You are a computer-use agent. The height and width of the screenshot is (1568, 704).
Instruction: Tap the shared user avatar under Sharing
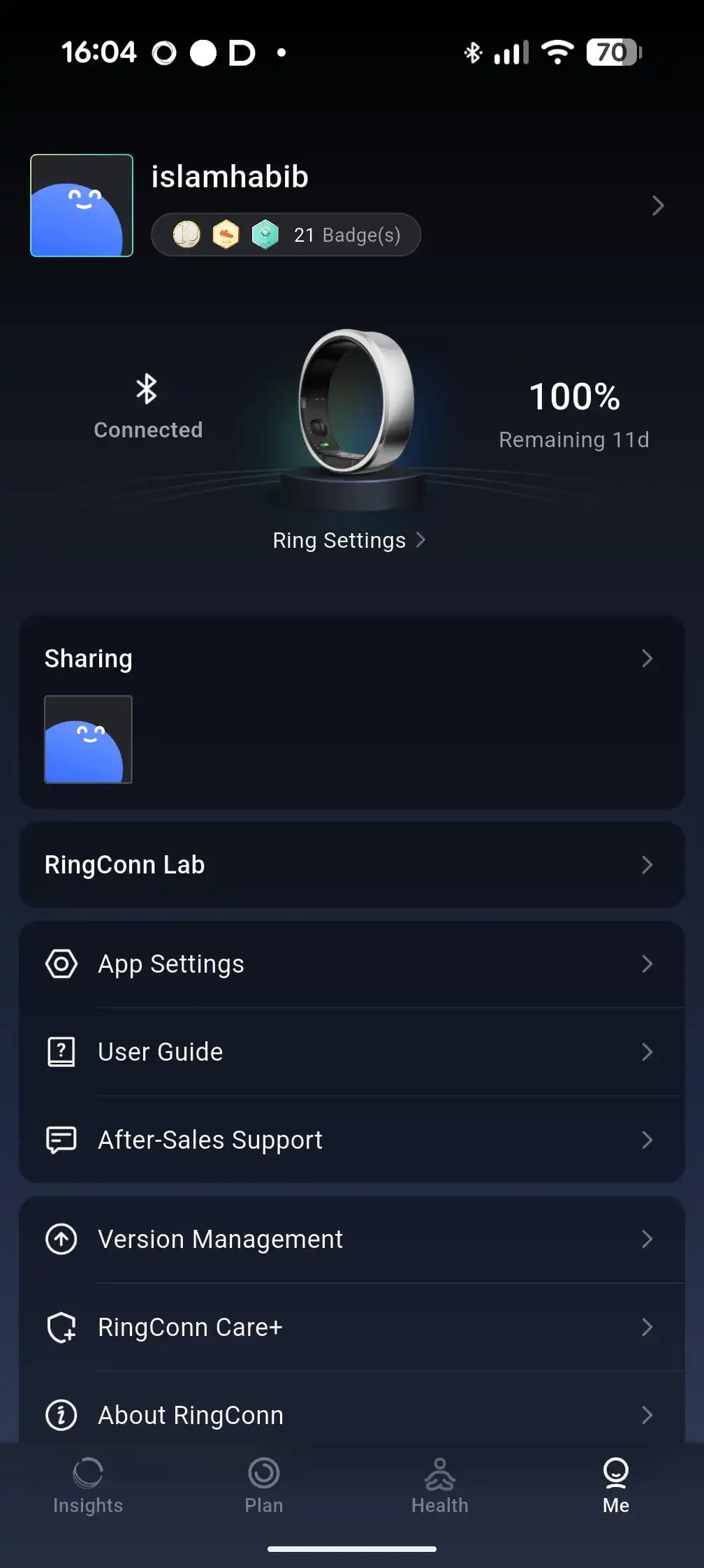[x=88, y=739]
